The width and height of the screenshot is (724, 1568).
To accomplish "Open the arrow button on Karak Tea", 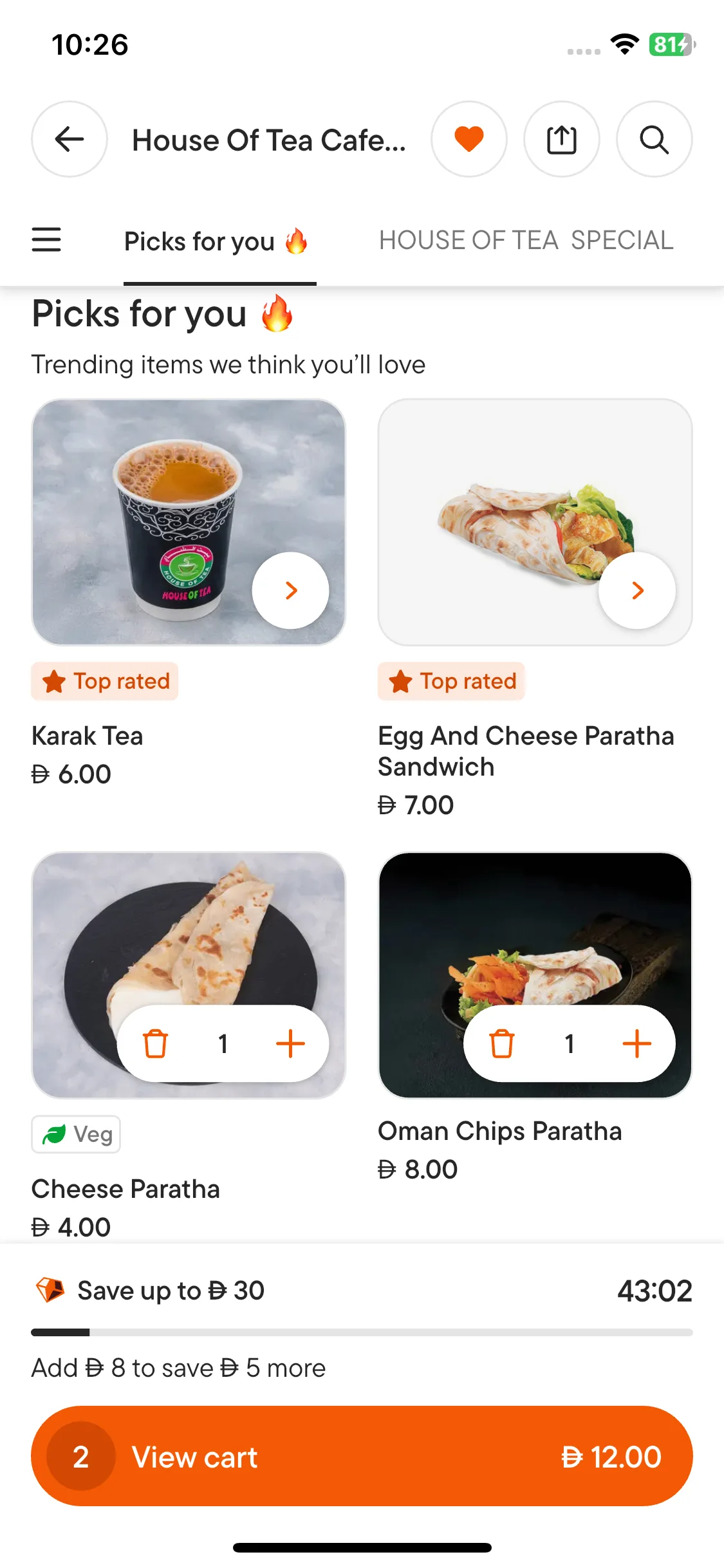I will 291,590.
